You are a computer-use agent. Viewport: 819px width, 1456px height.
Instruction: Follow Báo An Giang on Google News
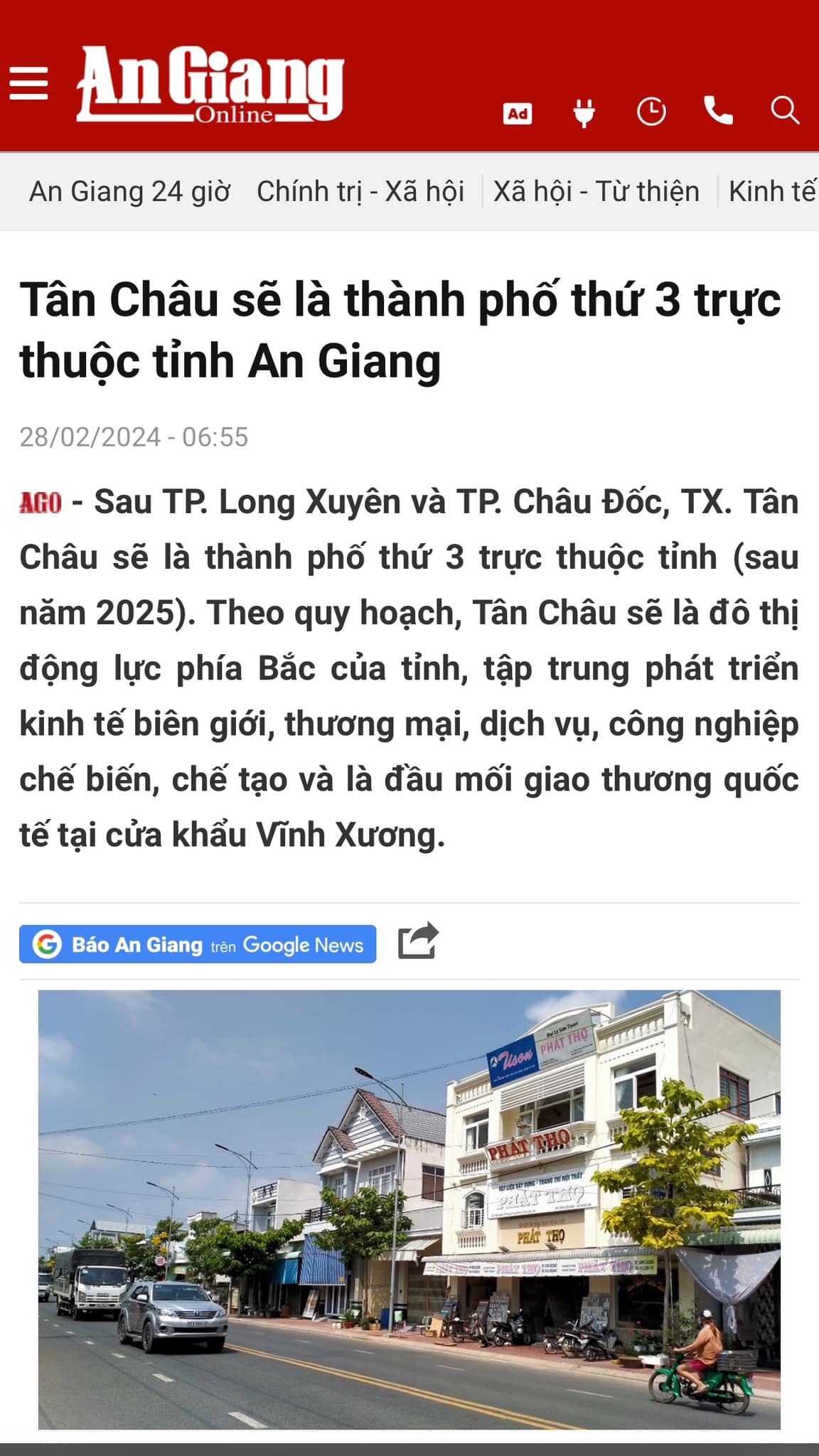pyautogui.click(x=198, y=944)
